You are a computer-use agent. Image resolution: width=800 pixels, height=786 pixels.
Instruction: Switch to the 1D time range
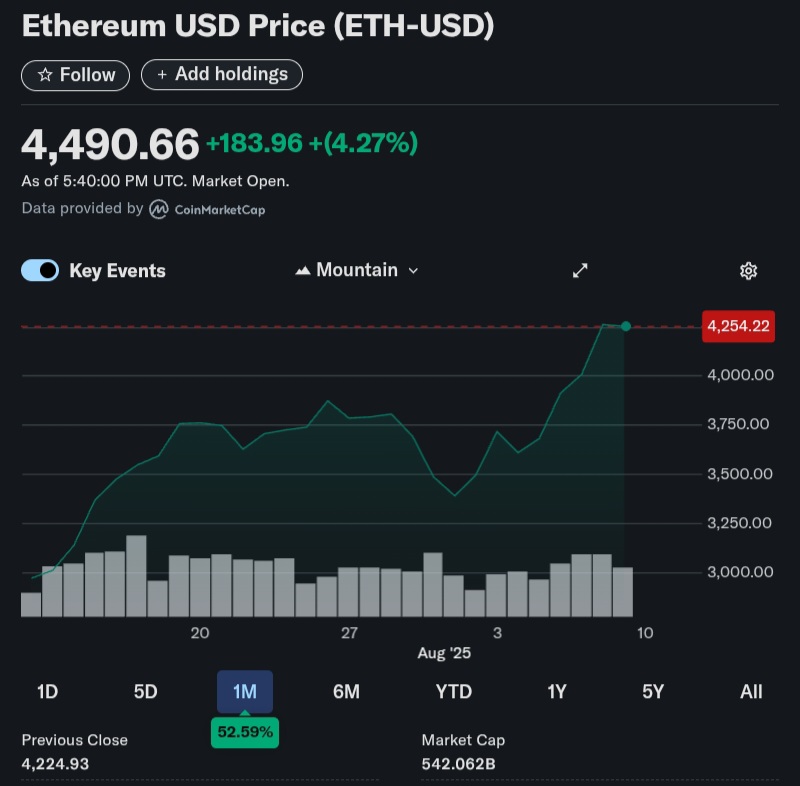point(47,692)
